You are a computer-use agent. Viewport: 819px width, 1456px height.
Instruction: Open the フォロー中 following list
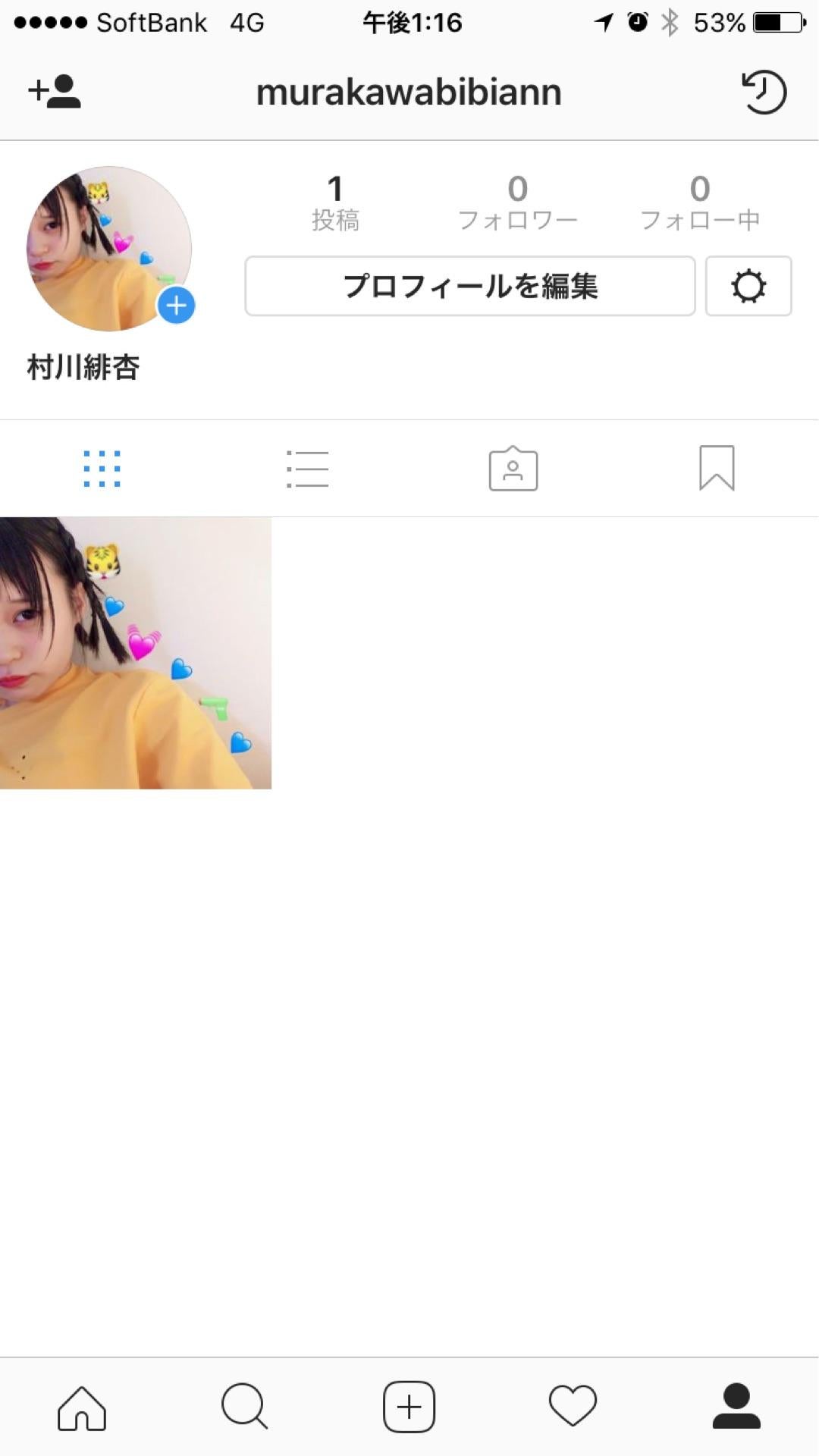(699, 202)
